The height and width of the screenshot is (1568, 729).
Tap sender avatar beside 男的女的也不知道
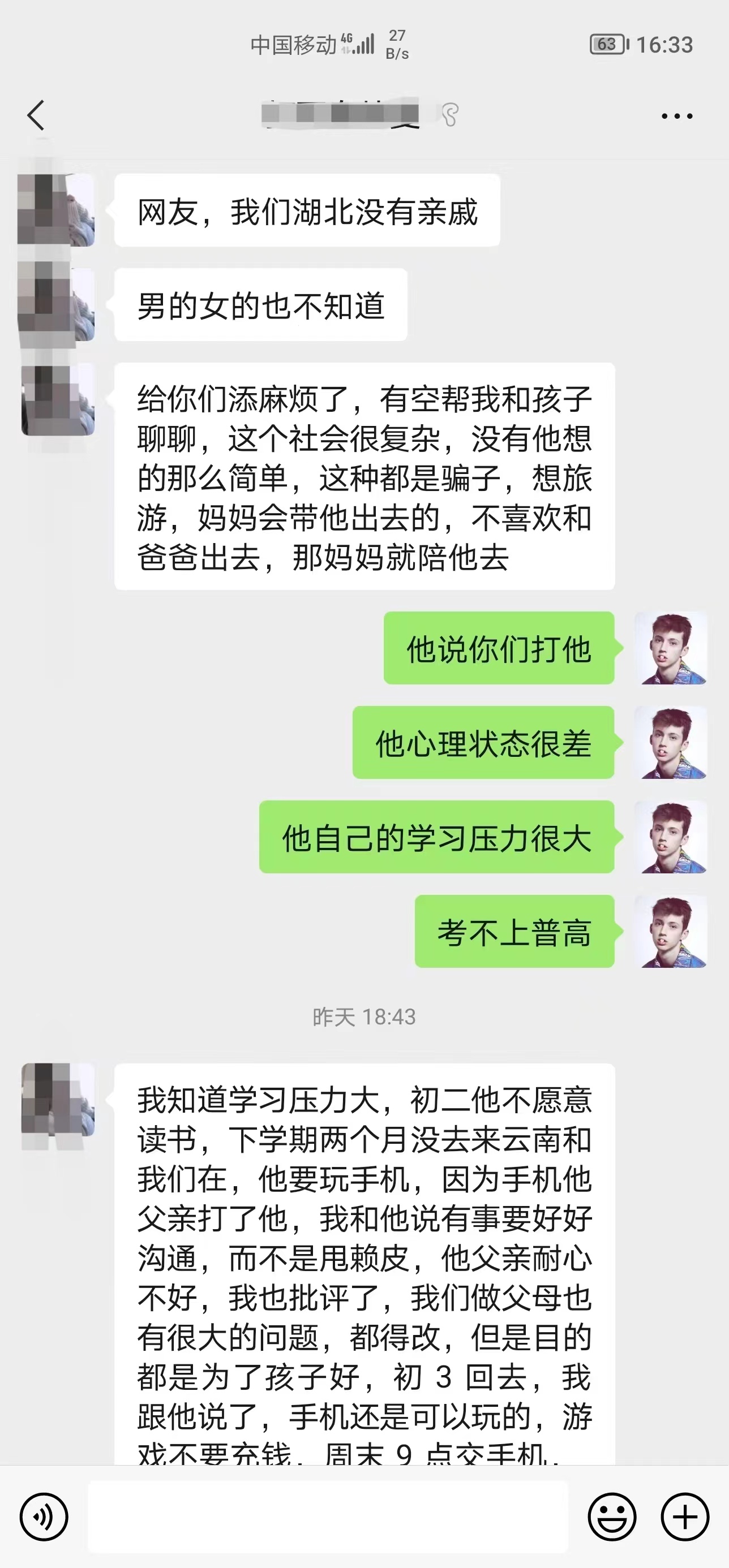(x=57, y=304)
